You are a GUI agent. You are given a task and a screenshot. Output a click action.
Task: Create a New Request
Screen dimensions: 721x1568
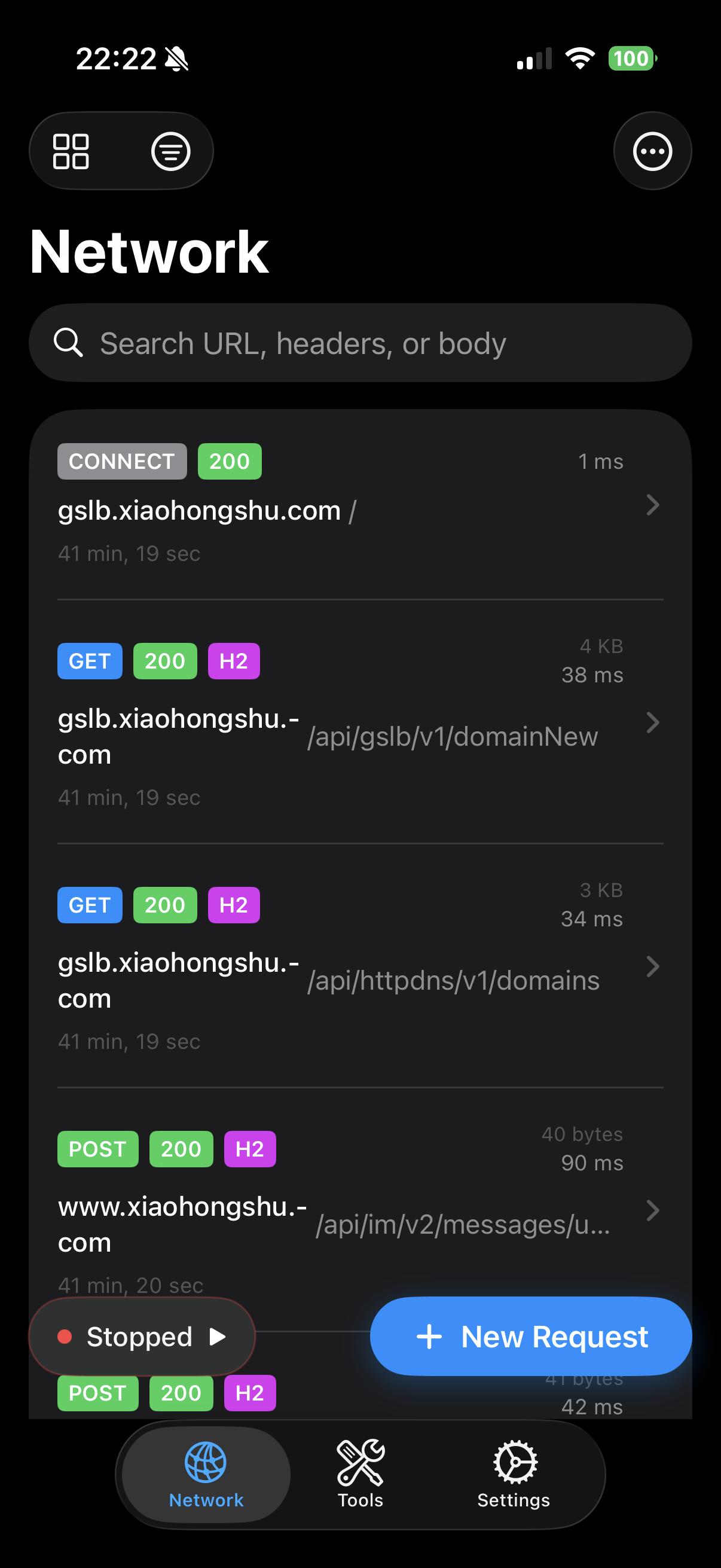coord(530,1337)
